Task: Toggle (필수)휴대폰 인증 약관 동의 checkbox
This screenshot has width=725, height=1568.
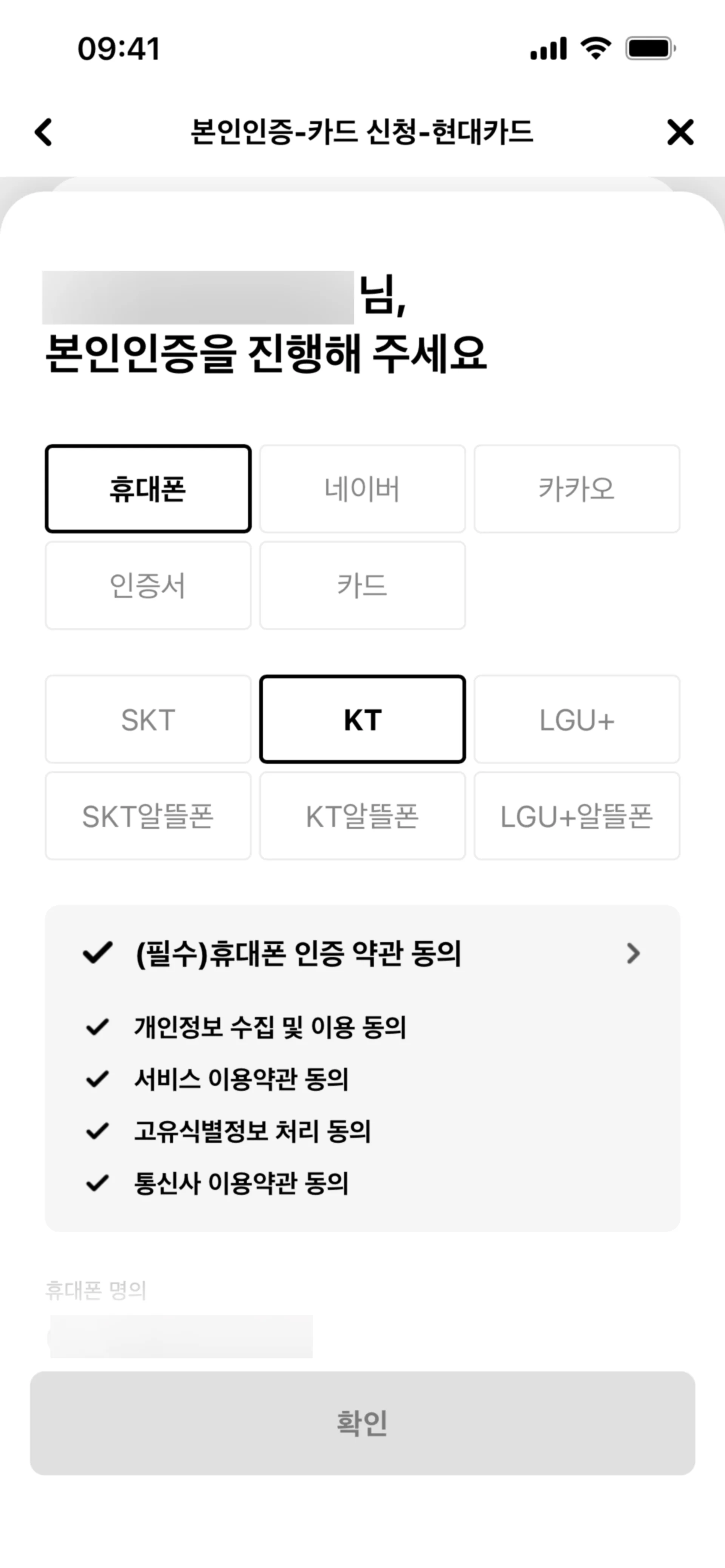Action: click(97, 953)
